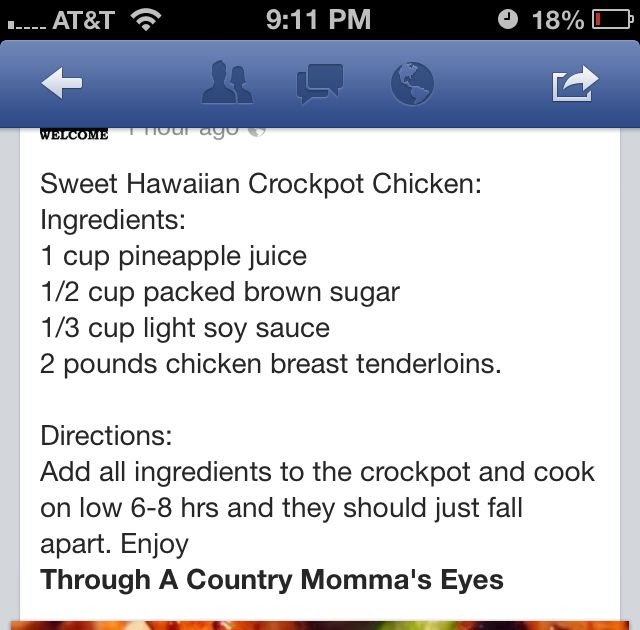The width and height of the screenshot is (640, 630).
Task: Open the messages icon
Action: point(320,84)
